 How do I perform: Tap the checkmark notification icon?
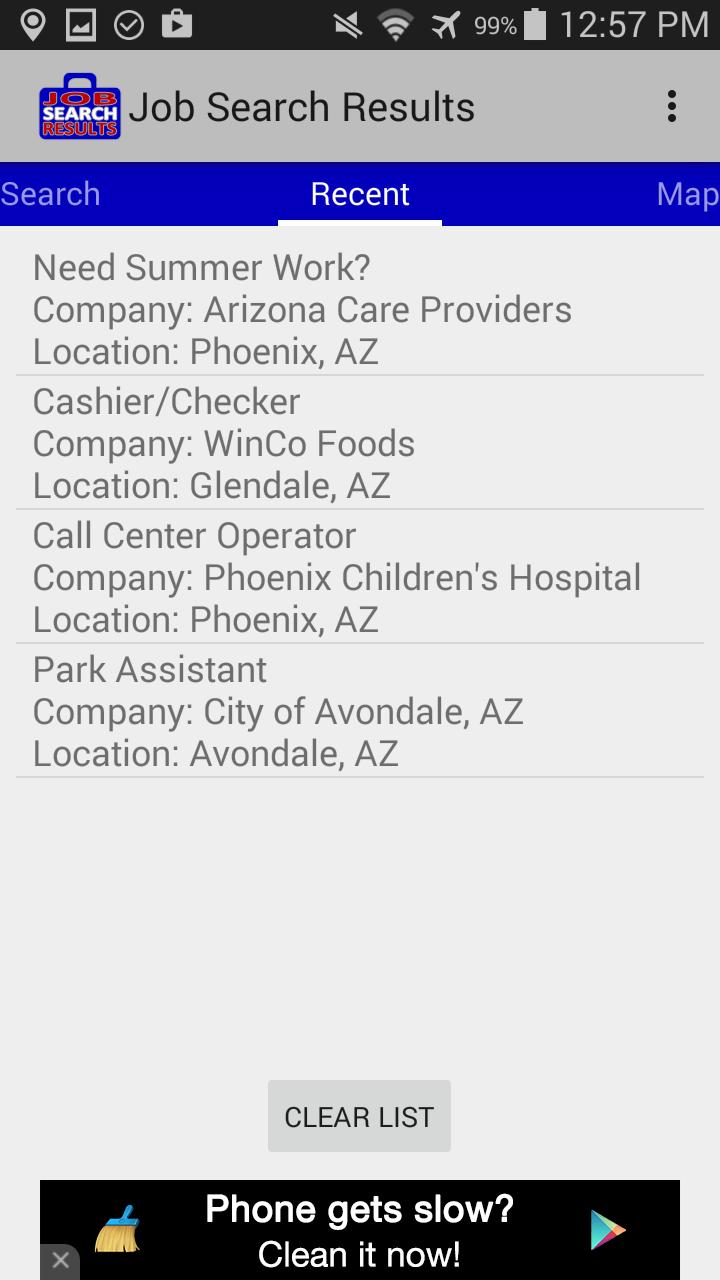[130, 23]
